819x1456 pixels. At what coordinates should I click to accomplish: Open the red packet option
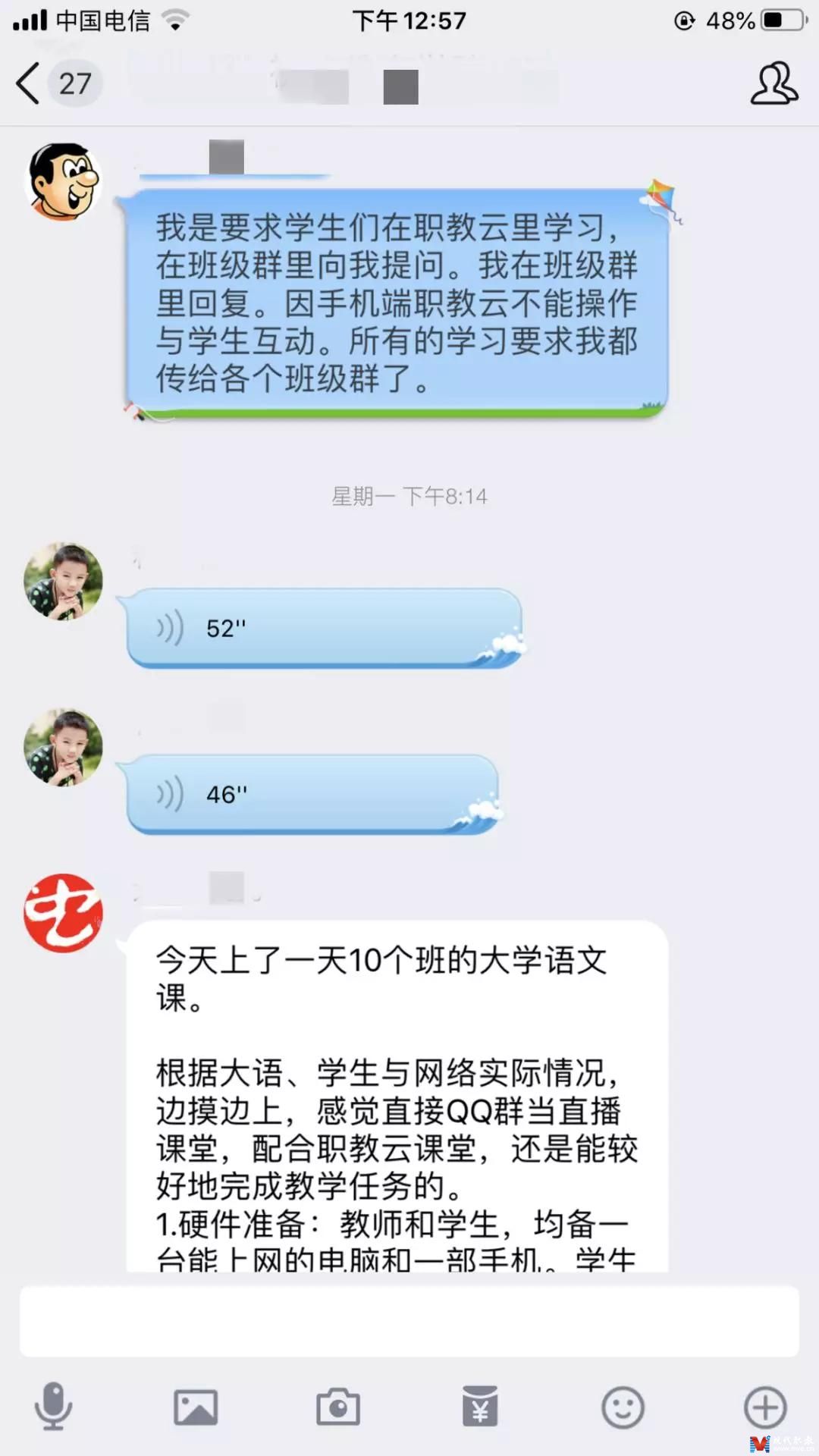[480, 1407]
